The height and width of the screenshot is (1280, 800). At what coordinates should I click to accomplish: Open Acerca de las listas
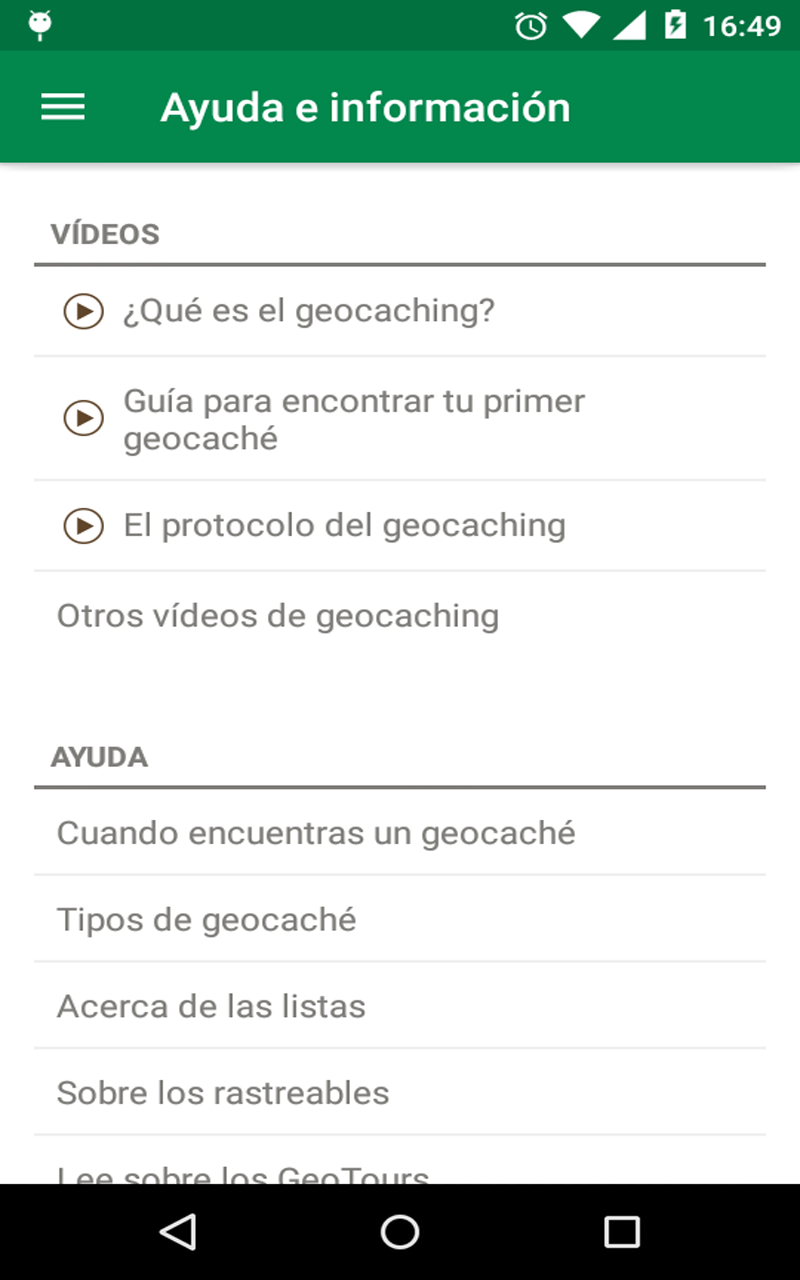pos(400,1006)
